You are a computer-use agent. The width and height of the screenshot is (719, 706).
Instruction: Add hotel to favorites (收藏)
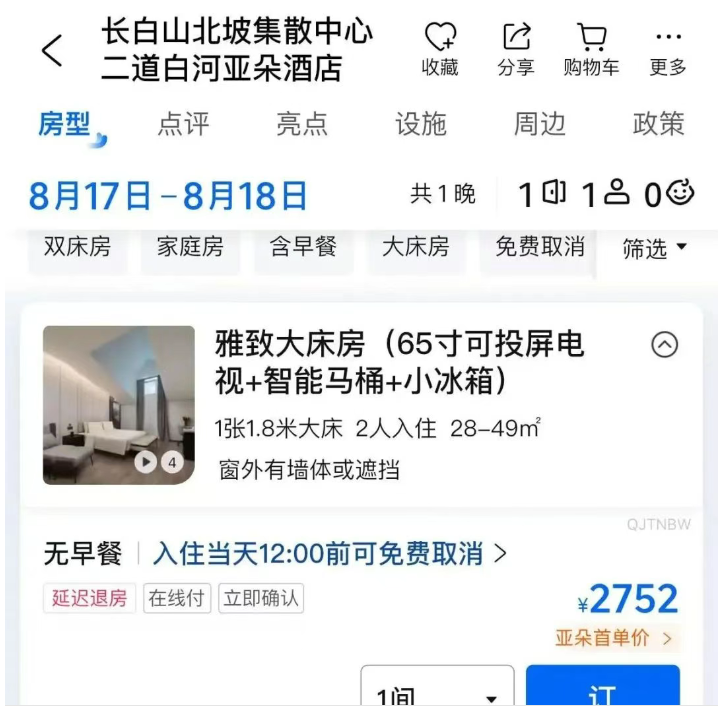pyautogui.click(x=440, y=50)
